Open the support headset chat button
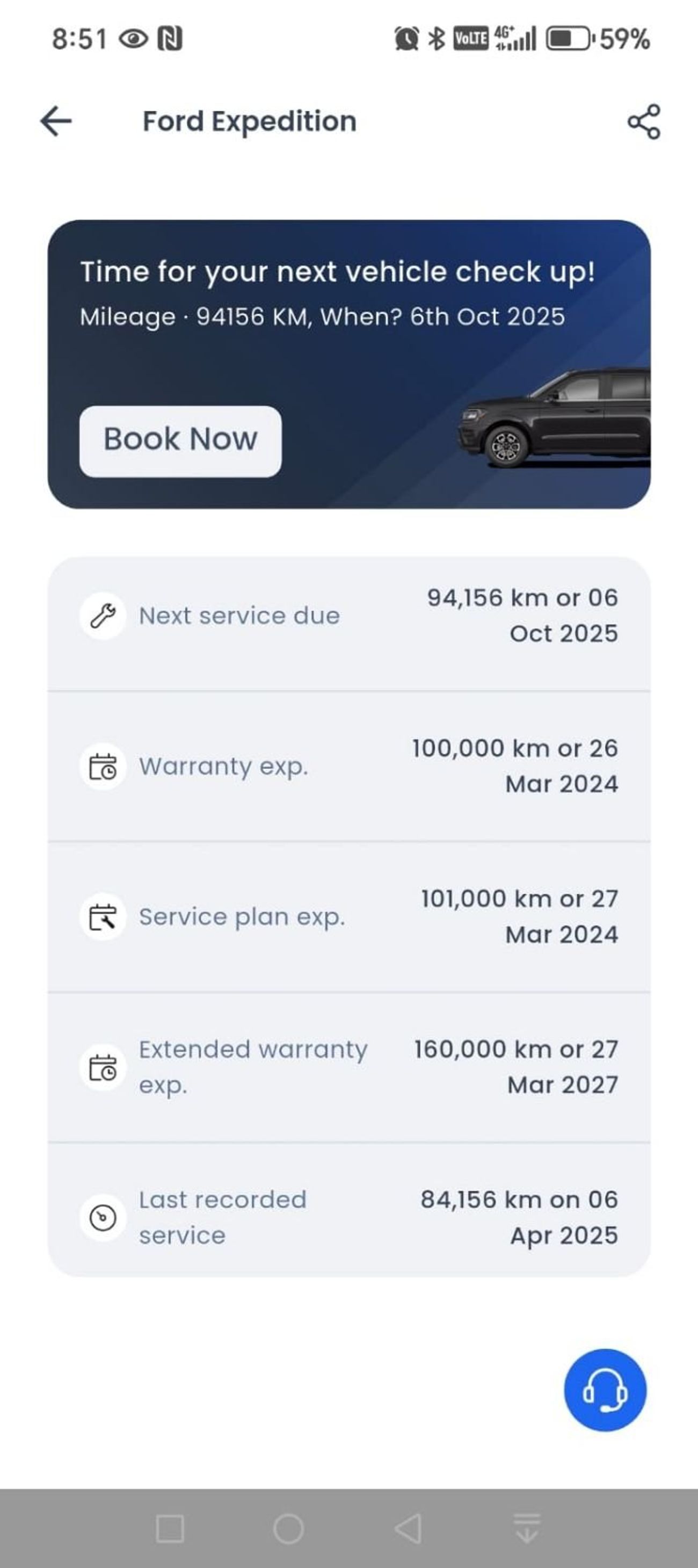This screenshot has width=698, height=1568. pyautogui.click(x=604, y=1391)
